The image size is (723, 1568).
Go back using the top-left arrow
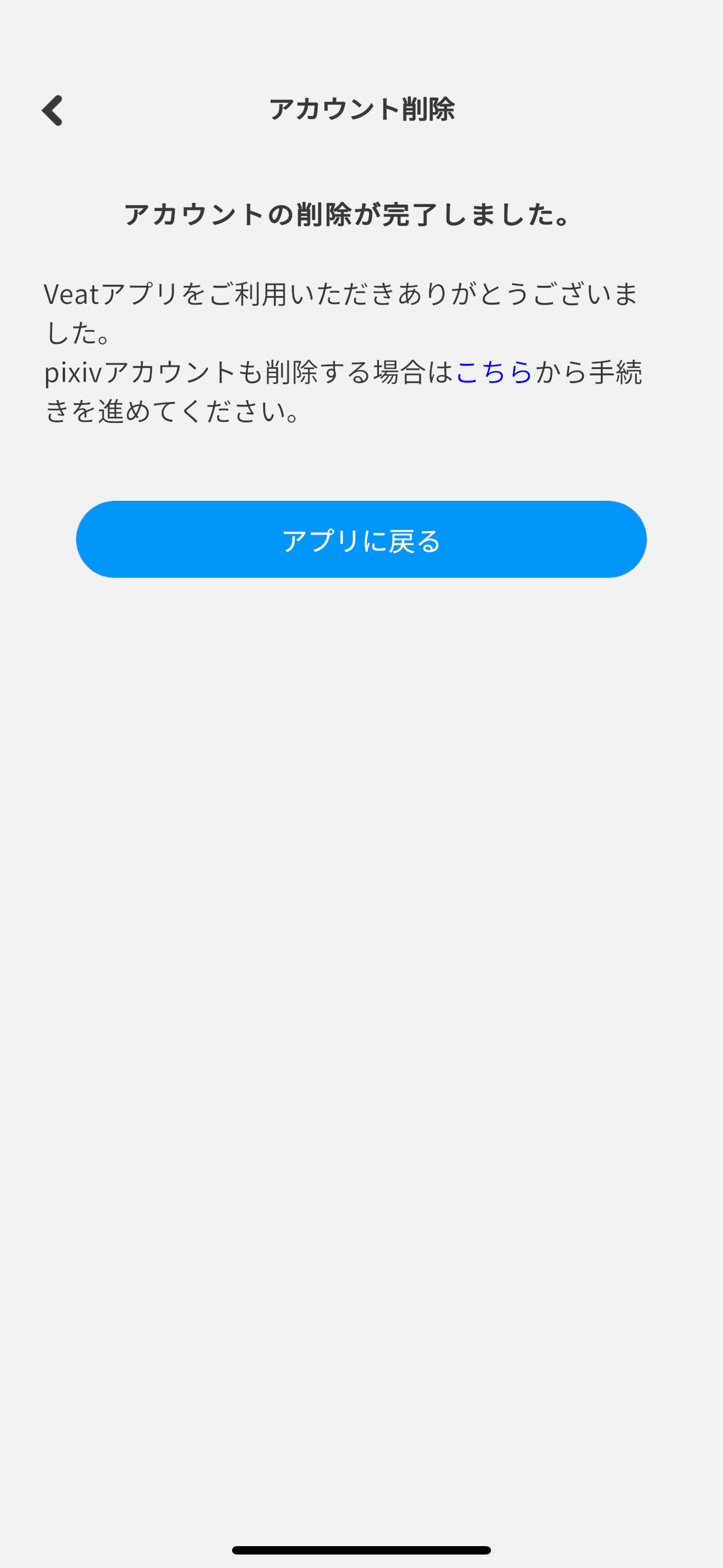pyautogui.click(x=52, y=110)
